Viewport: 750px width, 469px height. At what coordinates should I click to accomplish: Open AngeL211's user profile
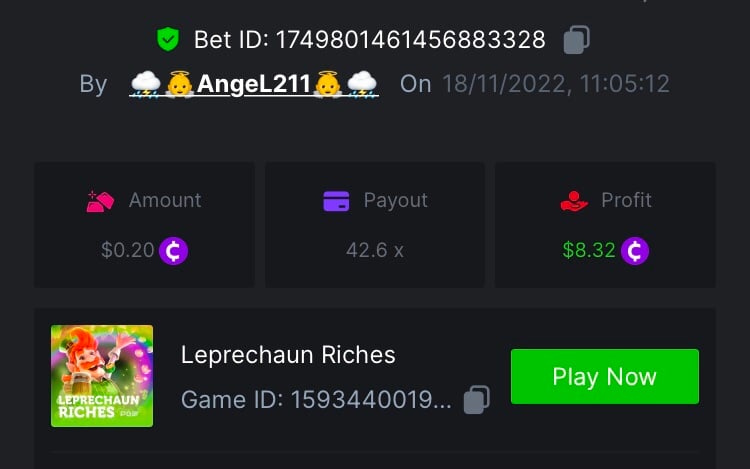click(x=254, y=84)
